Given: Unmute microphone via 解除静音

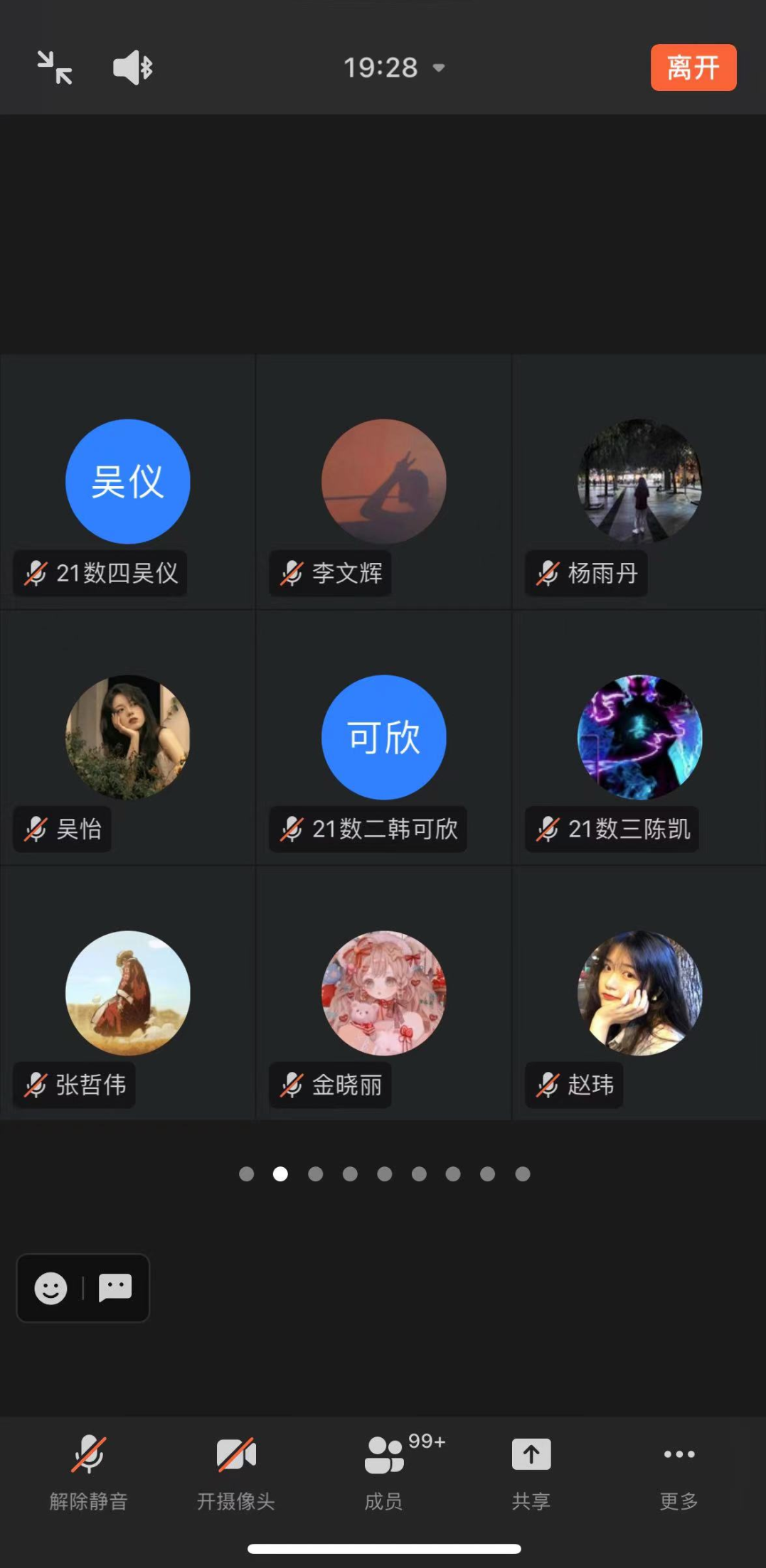Looking at the screenshot, I should (x=89, y=1470).
